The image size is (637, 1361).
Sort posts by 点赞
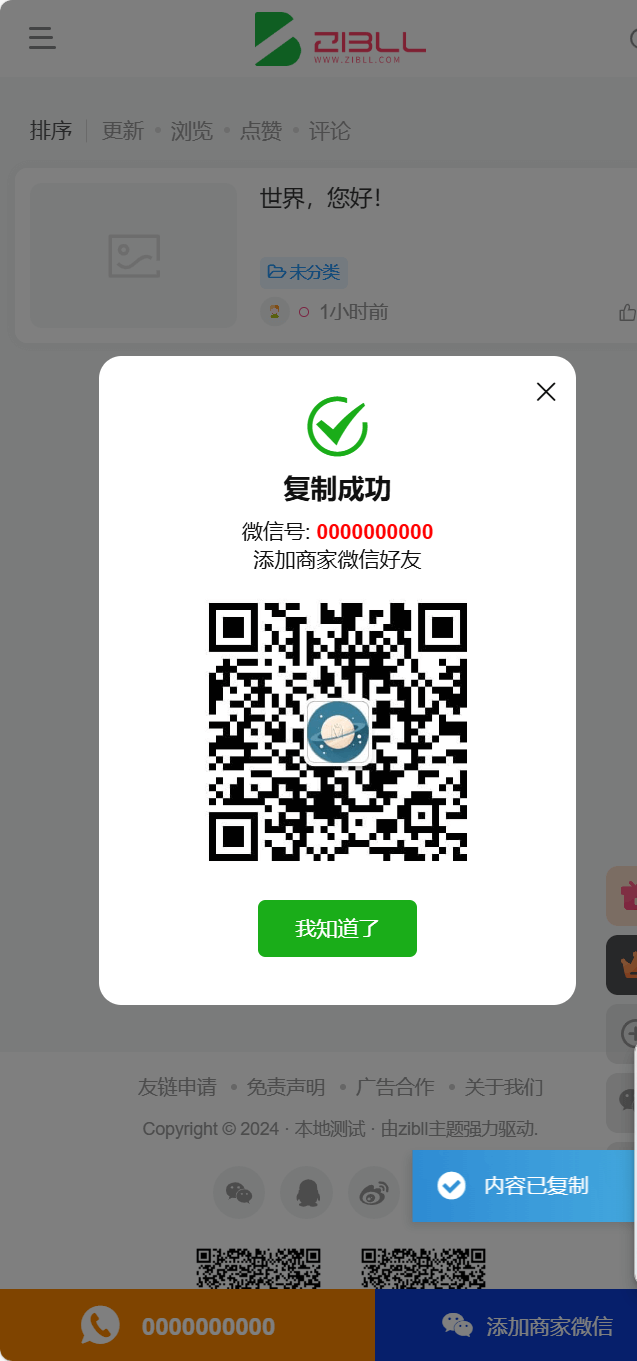tap(261, 131)
